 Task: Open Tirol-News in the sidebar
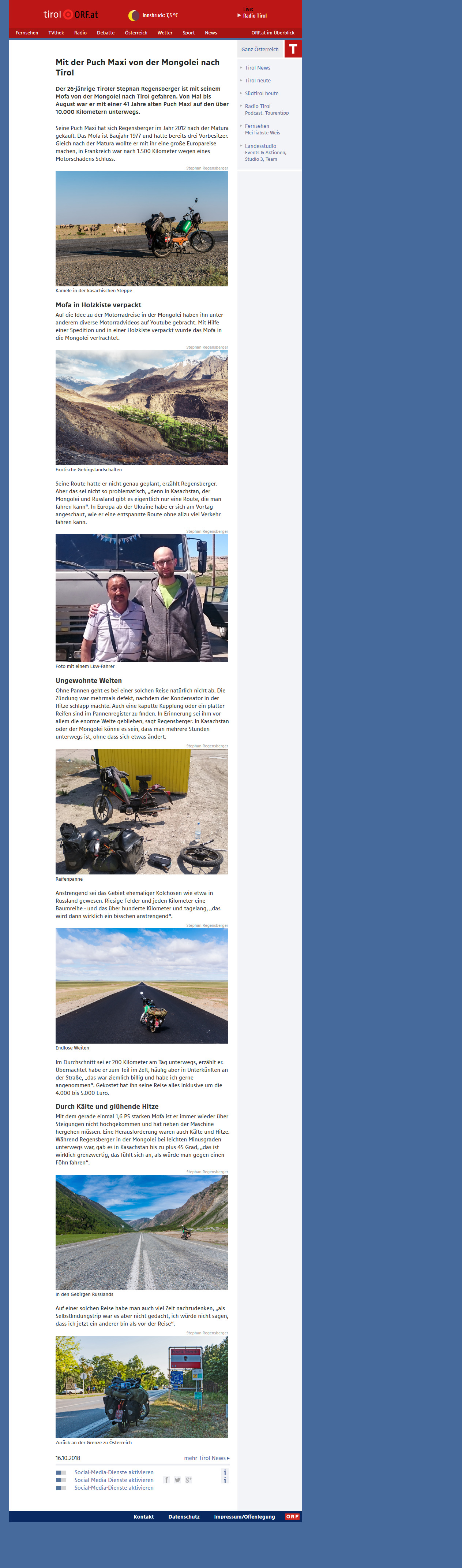258,68
